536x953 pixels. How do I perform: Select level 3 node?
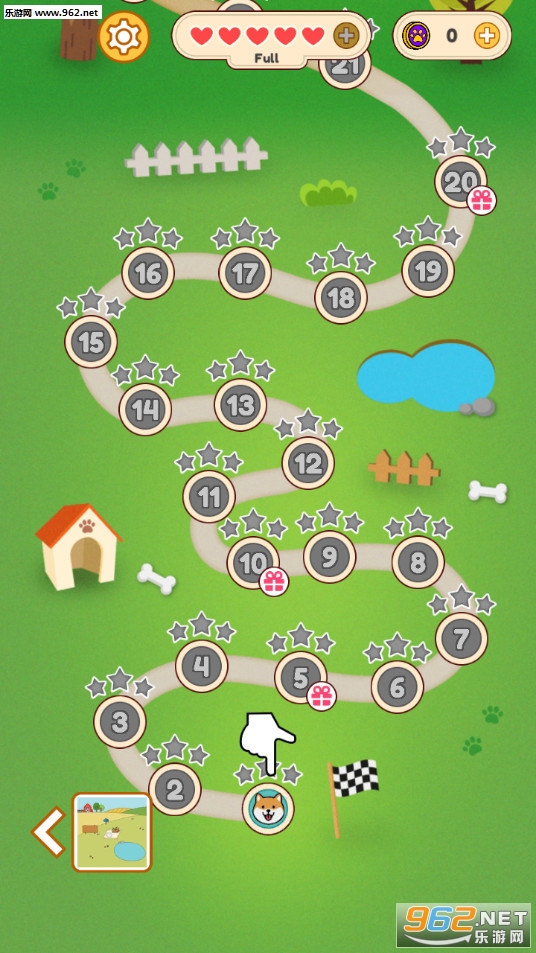[120, 722]
